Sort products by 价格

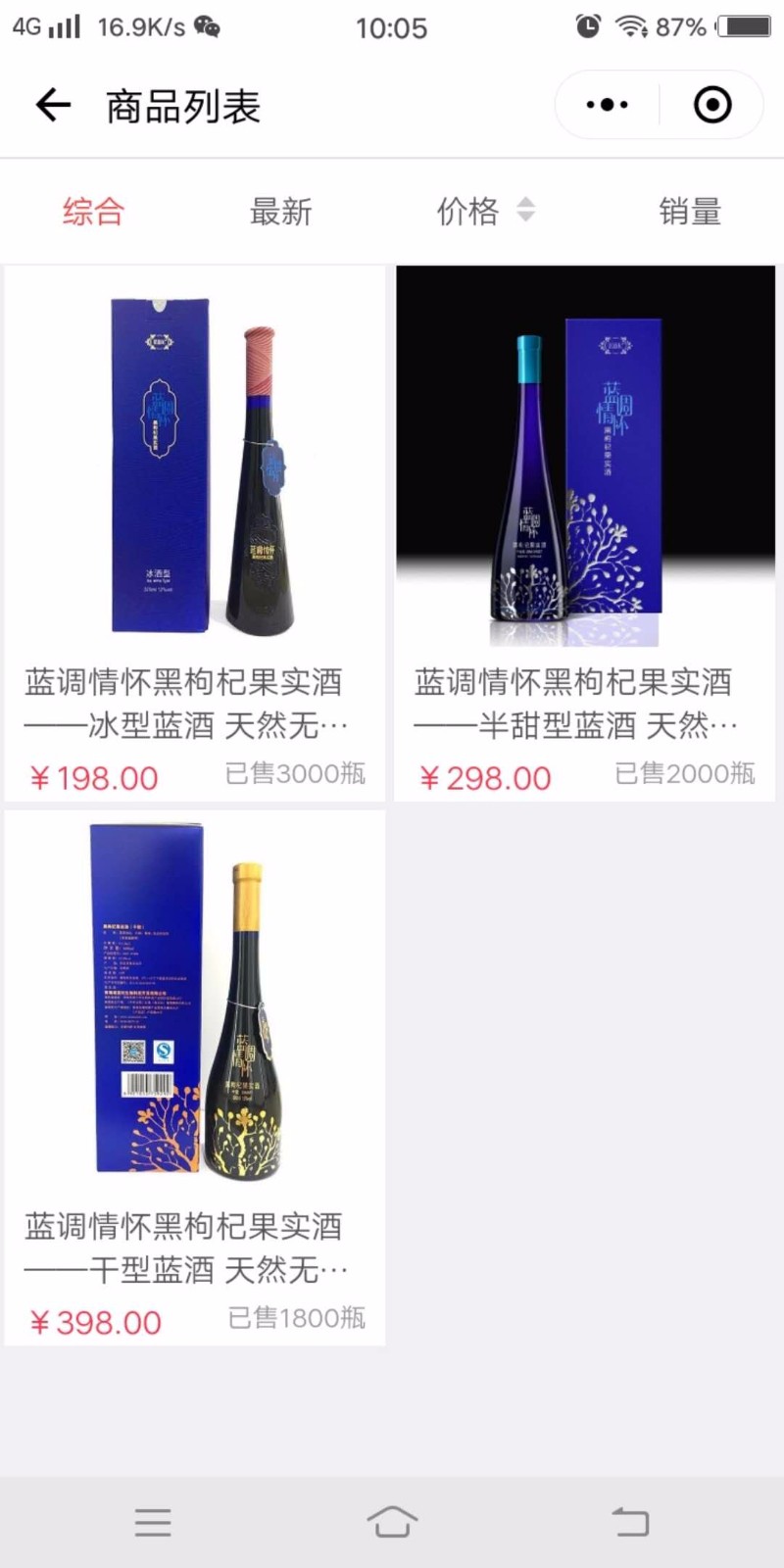pyautogui.click(x=485, y=211)
